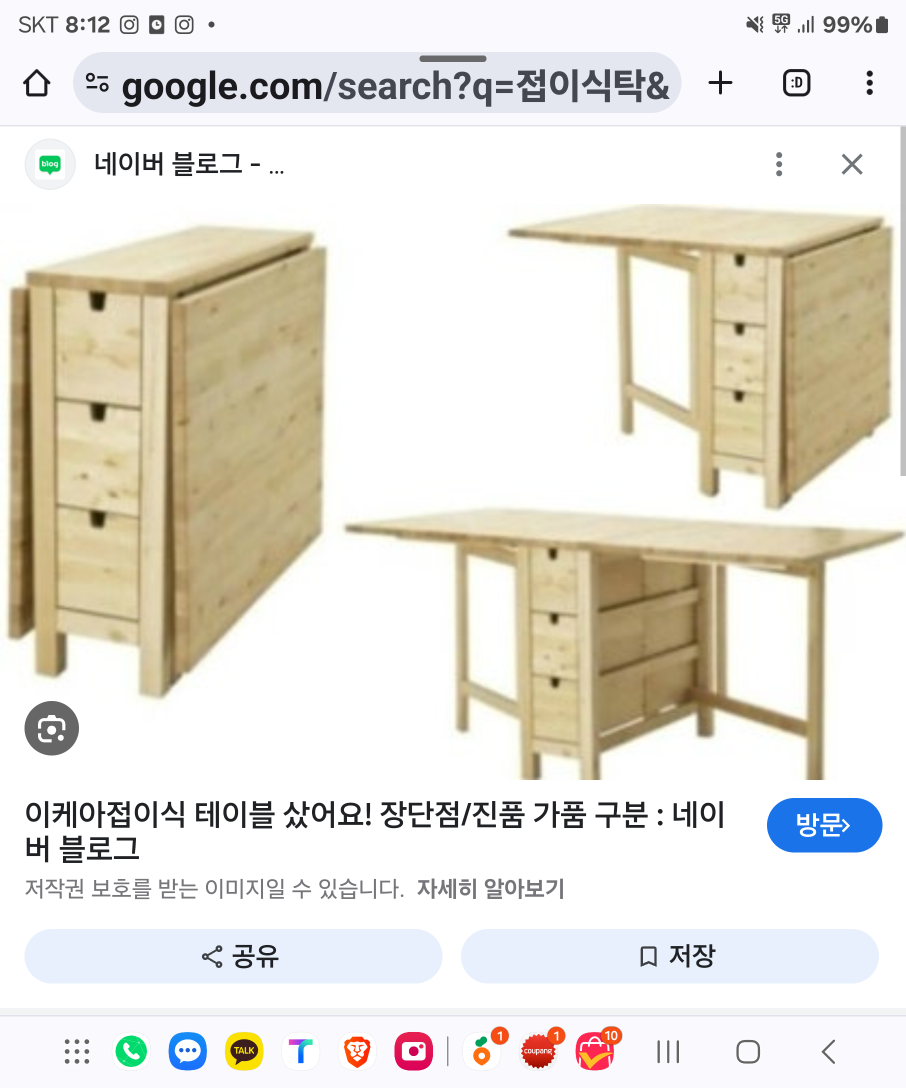This screenshot has width=906, height=1088.
Task: Show recent apps
Action: click(668, 1051)
